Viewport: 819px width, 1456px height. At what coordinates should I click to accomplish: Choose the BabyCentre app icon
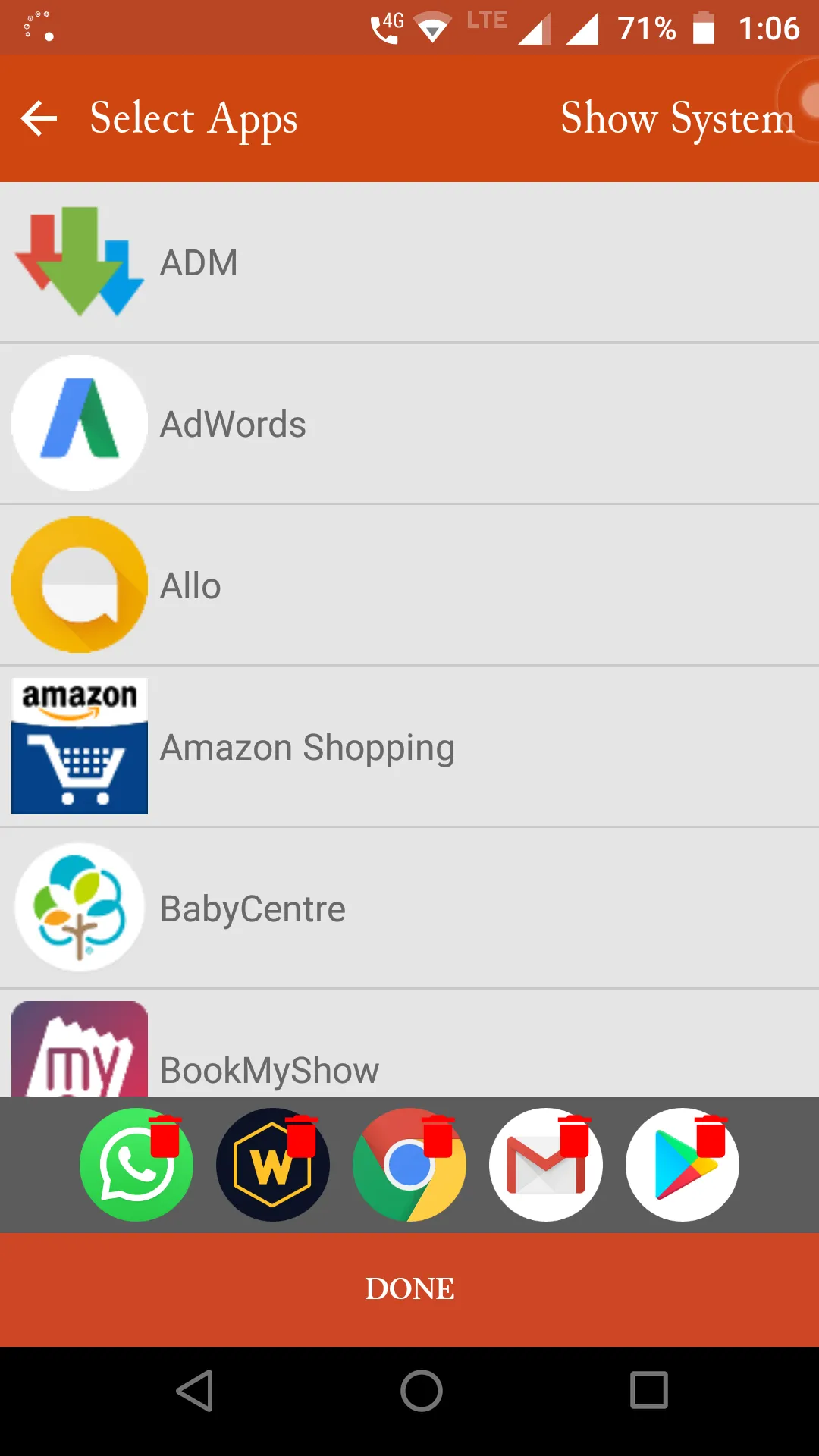[x=79, y=908]
